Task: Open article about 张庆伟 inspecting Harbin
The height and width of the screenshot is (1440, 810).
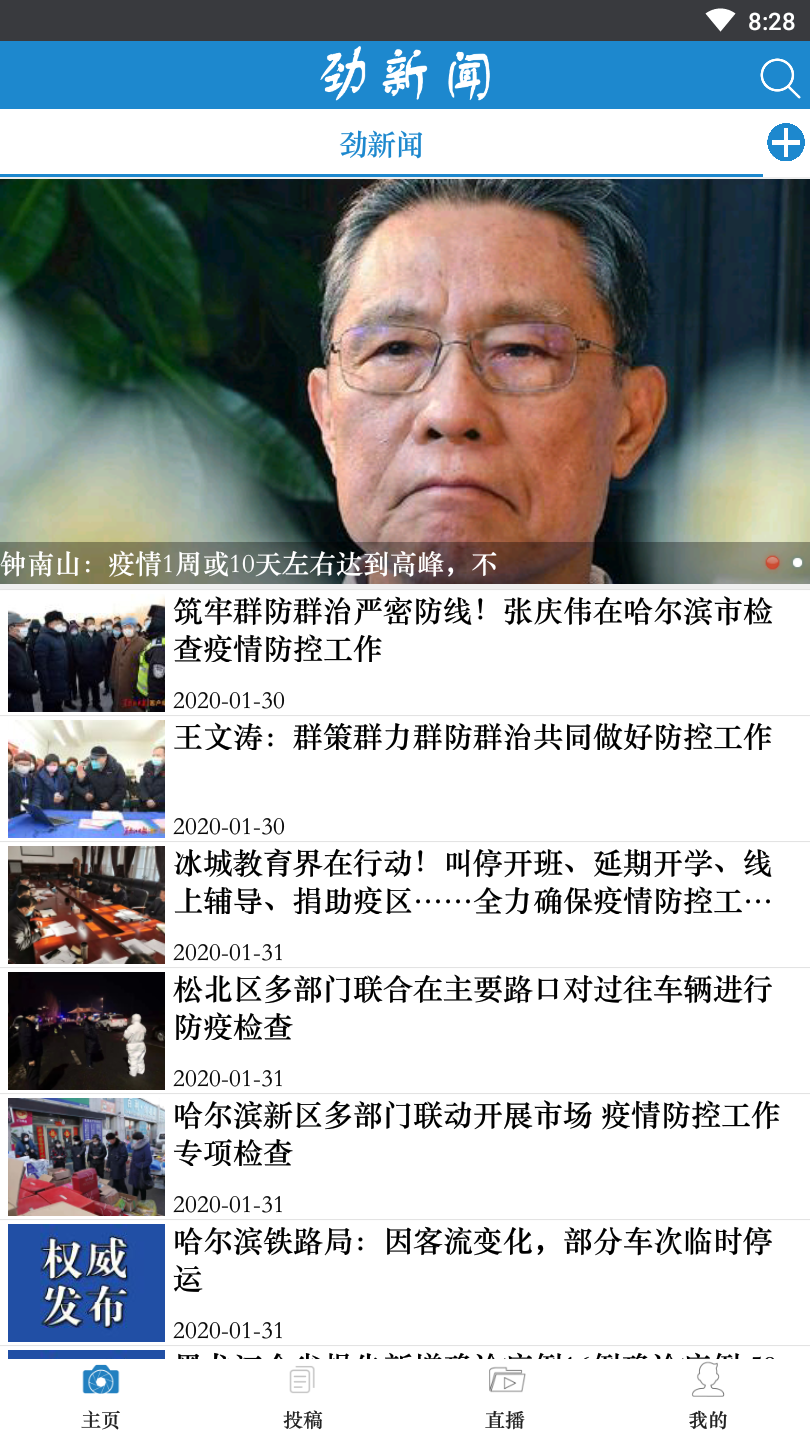Action: click(x=472, y=630)
